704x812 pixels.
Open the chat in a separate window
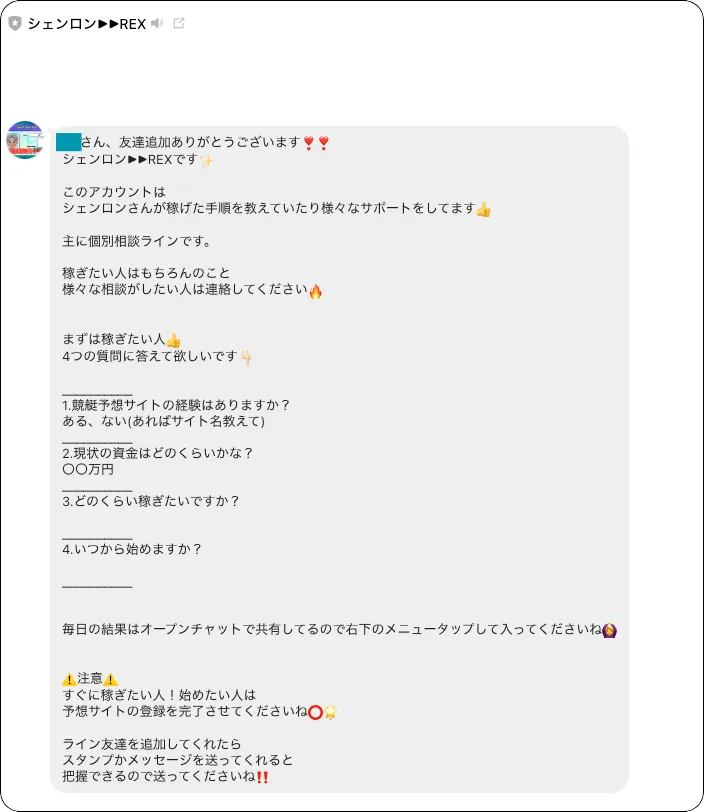coord(179,24)
